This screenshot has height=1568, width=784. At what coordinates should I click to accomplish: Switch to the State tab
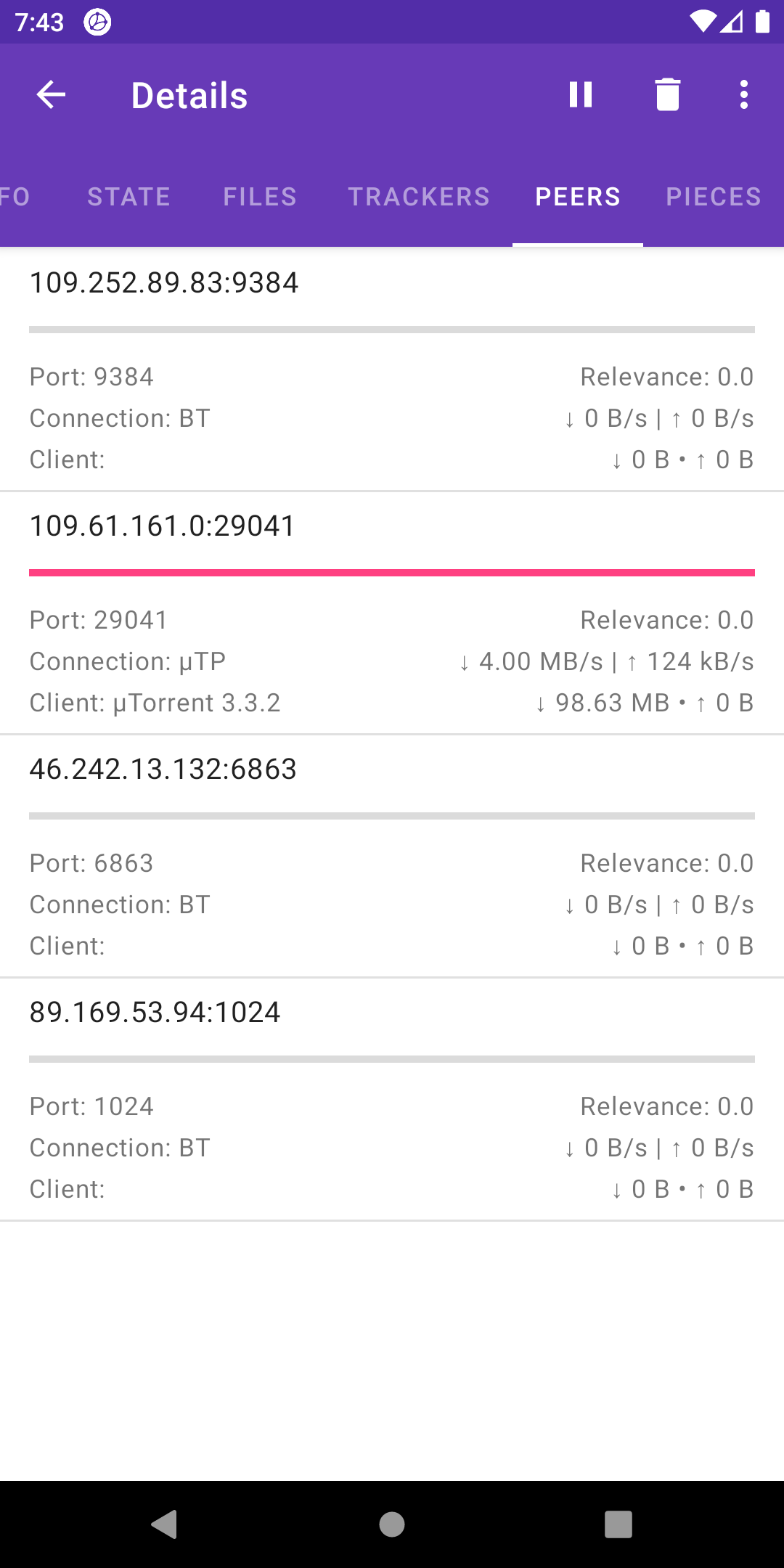pos(129,197)
